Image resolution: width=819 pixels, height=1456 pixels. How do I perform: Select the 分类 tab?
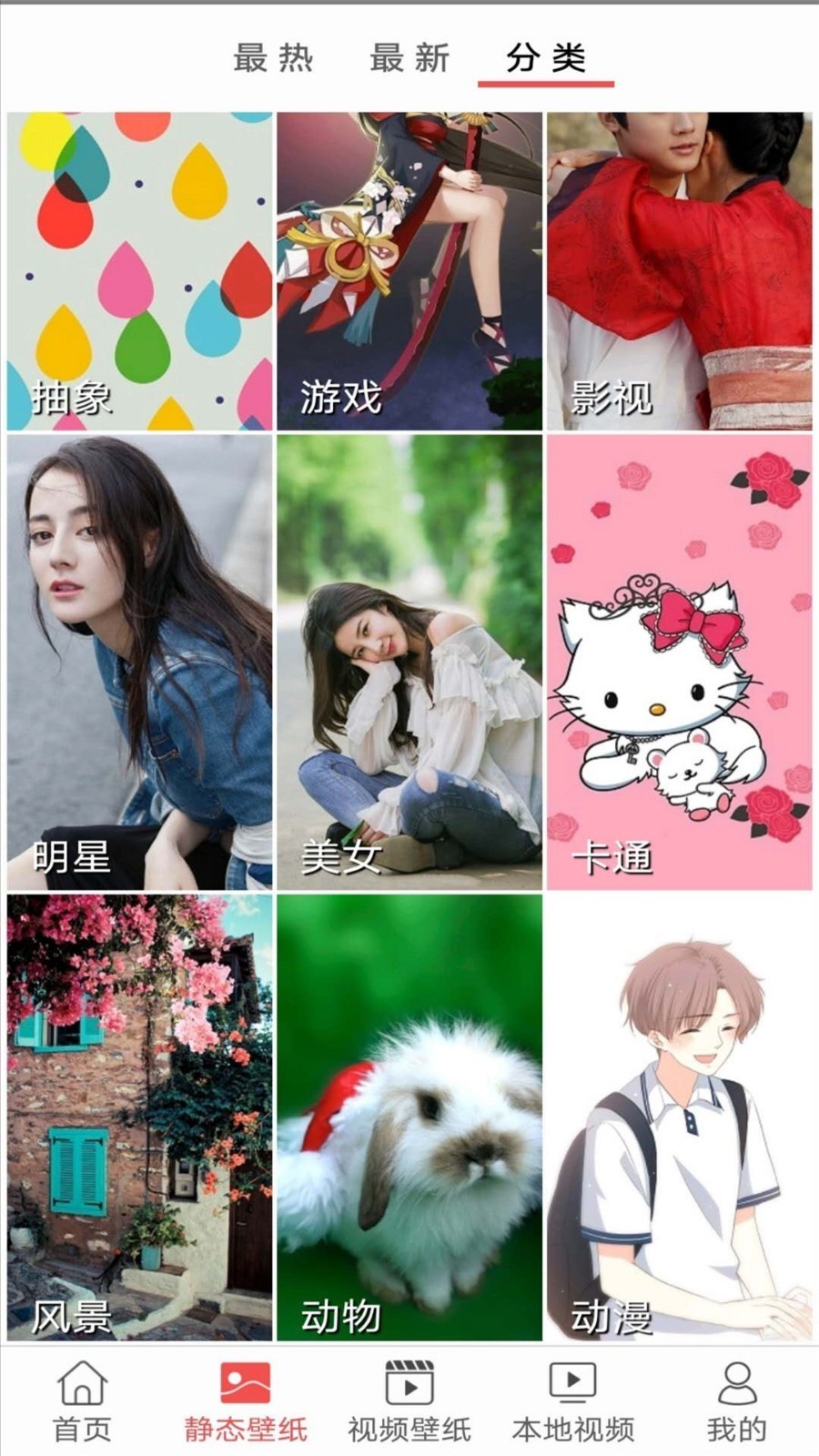[545, 58]
